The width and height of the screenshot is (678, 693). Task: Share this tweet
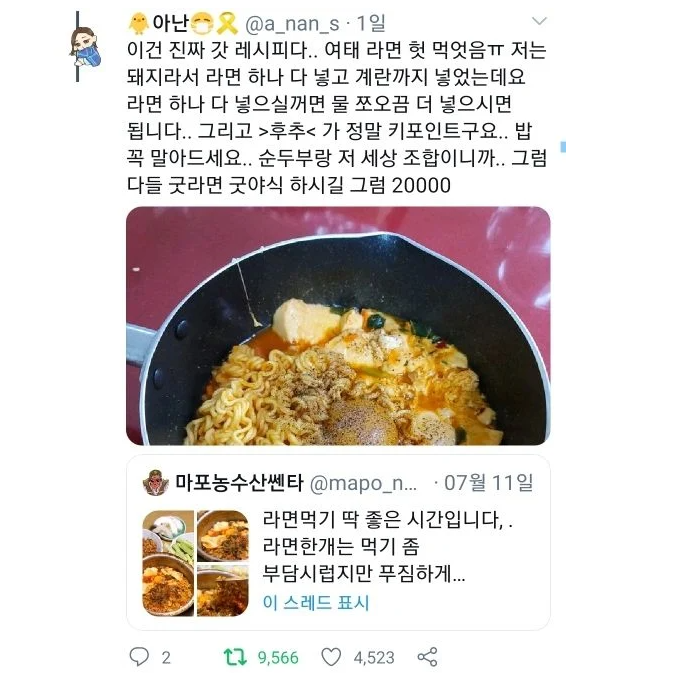(427, 657)
